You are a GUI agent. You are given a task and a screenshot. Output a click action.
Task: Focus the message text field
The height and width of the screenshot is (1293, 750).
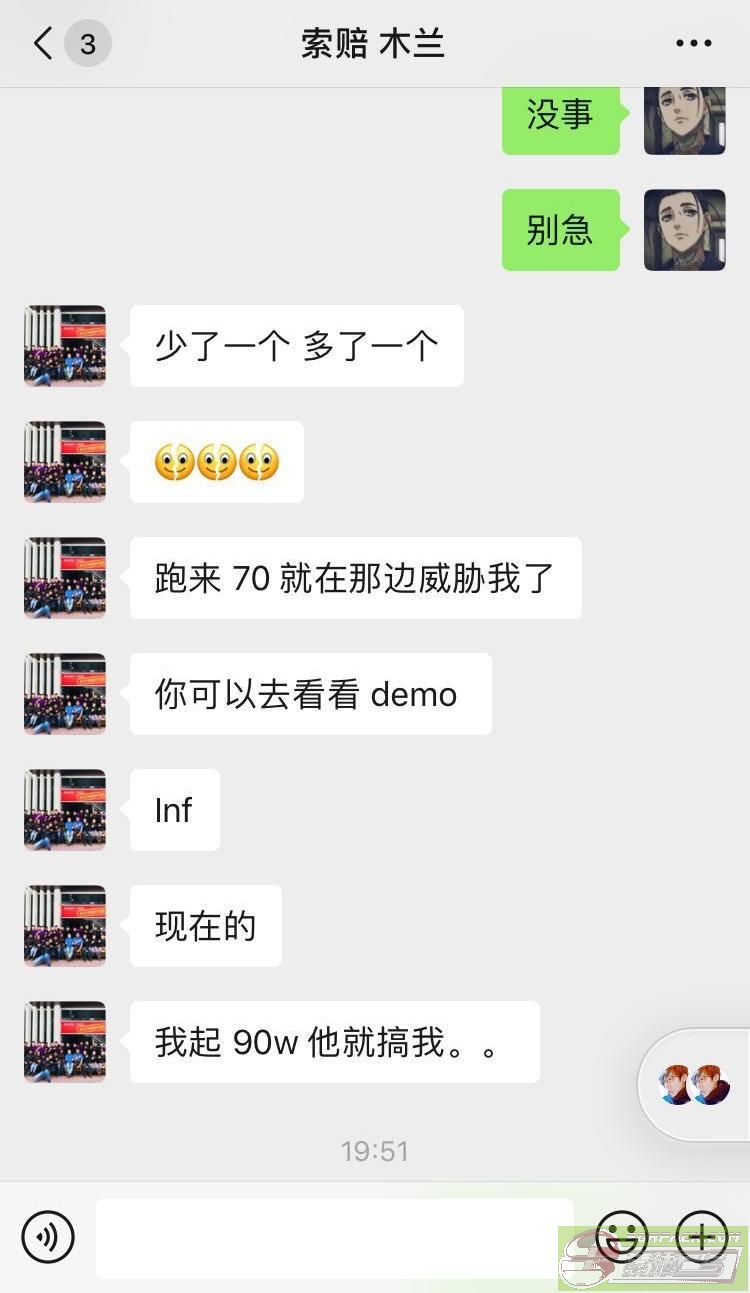click(x=335, y=1238)
